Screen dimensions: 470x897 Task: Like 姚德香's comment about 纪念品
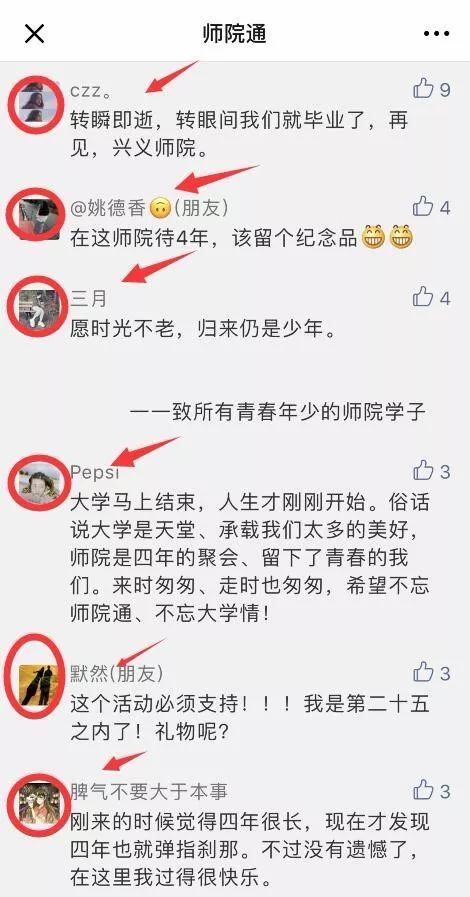pos(424,207)
